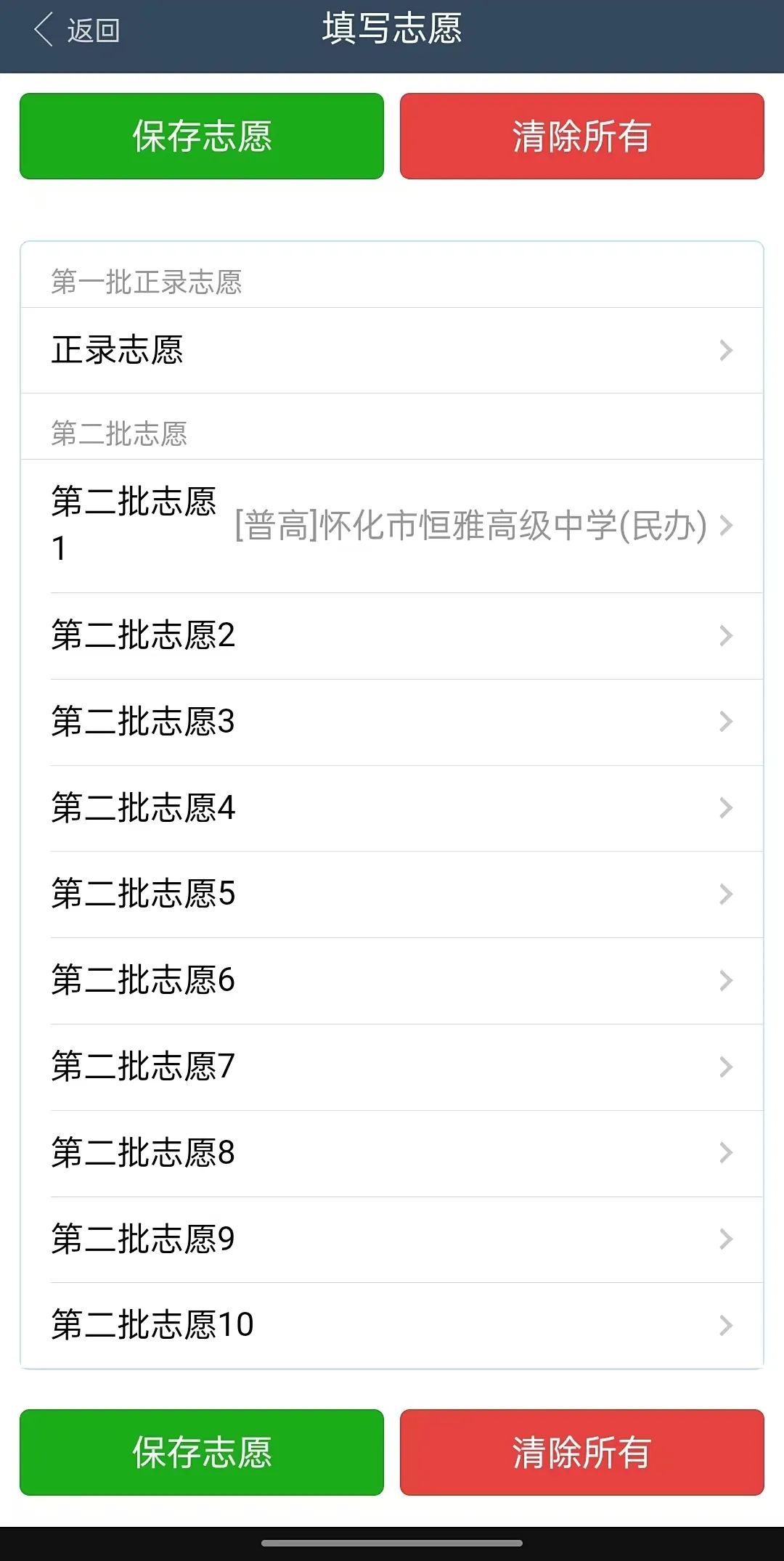Select the 第二批志愿2 row
Image resolution: width=784 pixels, height=1561 pixels.
[392, 636]
